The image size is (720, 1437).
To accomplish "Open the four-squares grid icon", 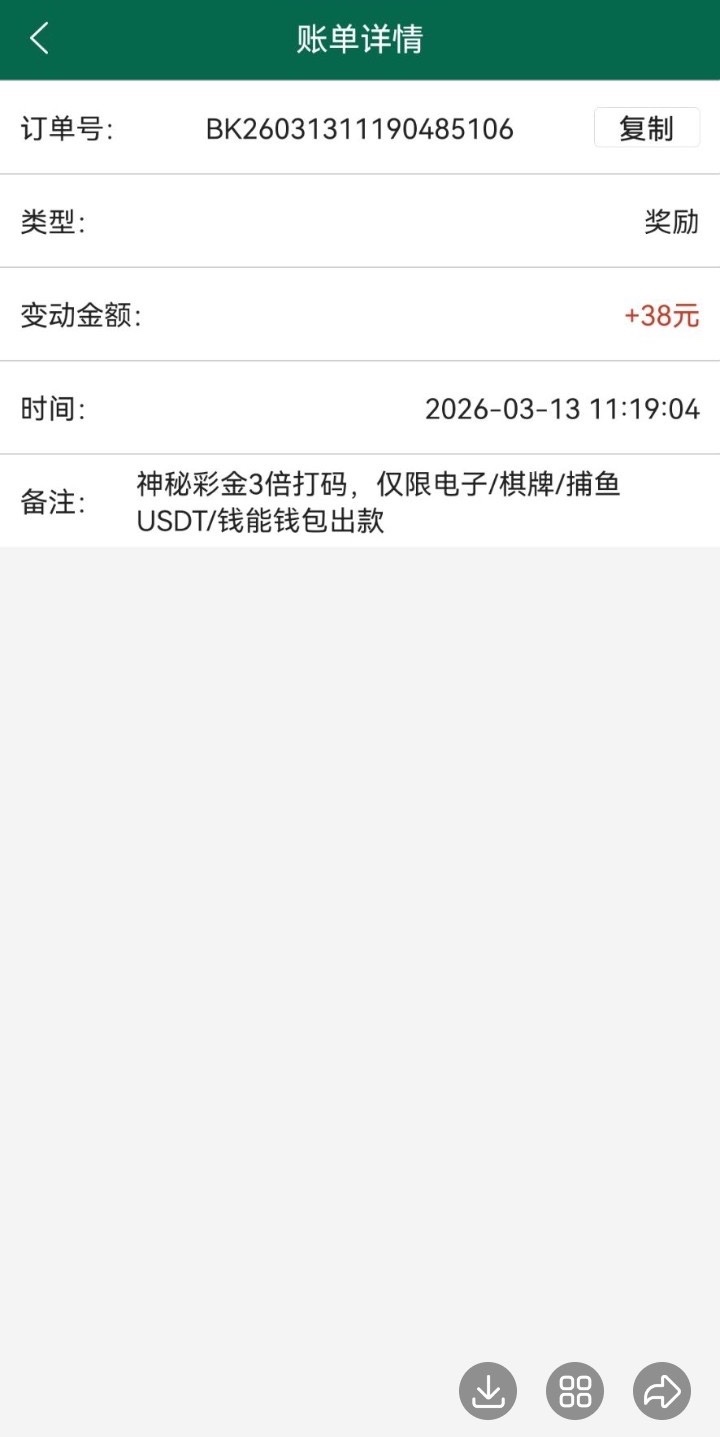I will click(x=575, y=1391).
